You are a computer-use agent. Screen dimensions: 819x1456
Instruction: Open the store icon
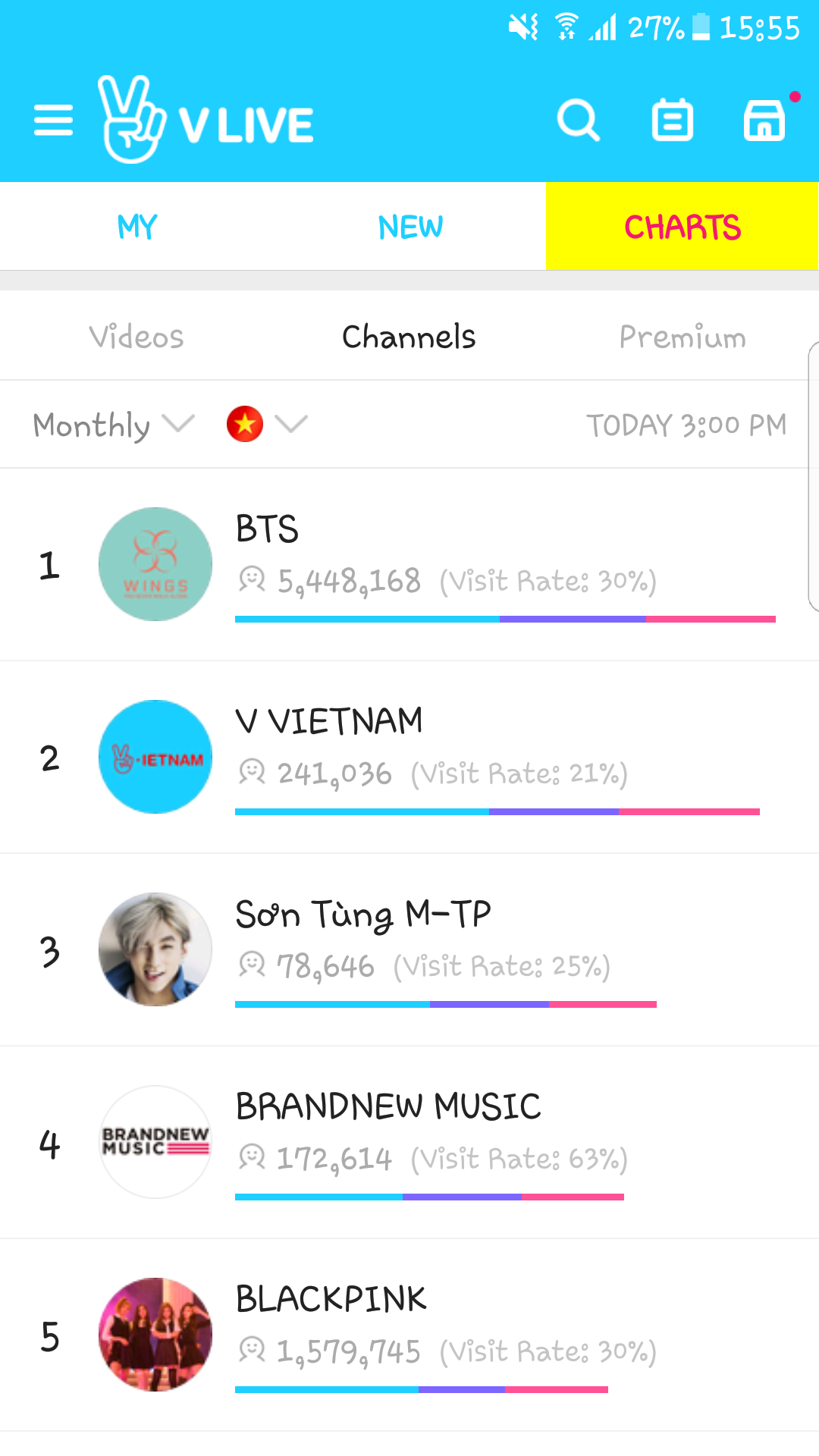tap(764, 121)
